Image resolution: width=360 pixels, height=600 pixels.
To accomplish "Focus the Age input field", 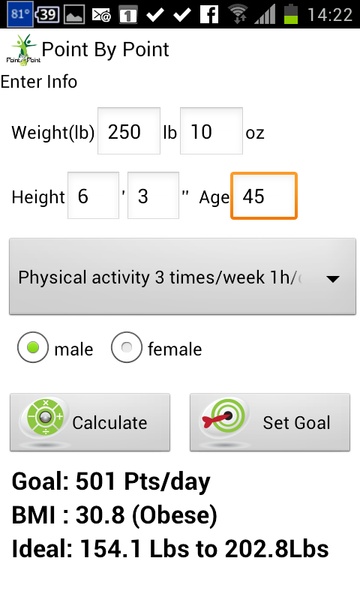I will coord(264,196).
